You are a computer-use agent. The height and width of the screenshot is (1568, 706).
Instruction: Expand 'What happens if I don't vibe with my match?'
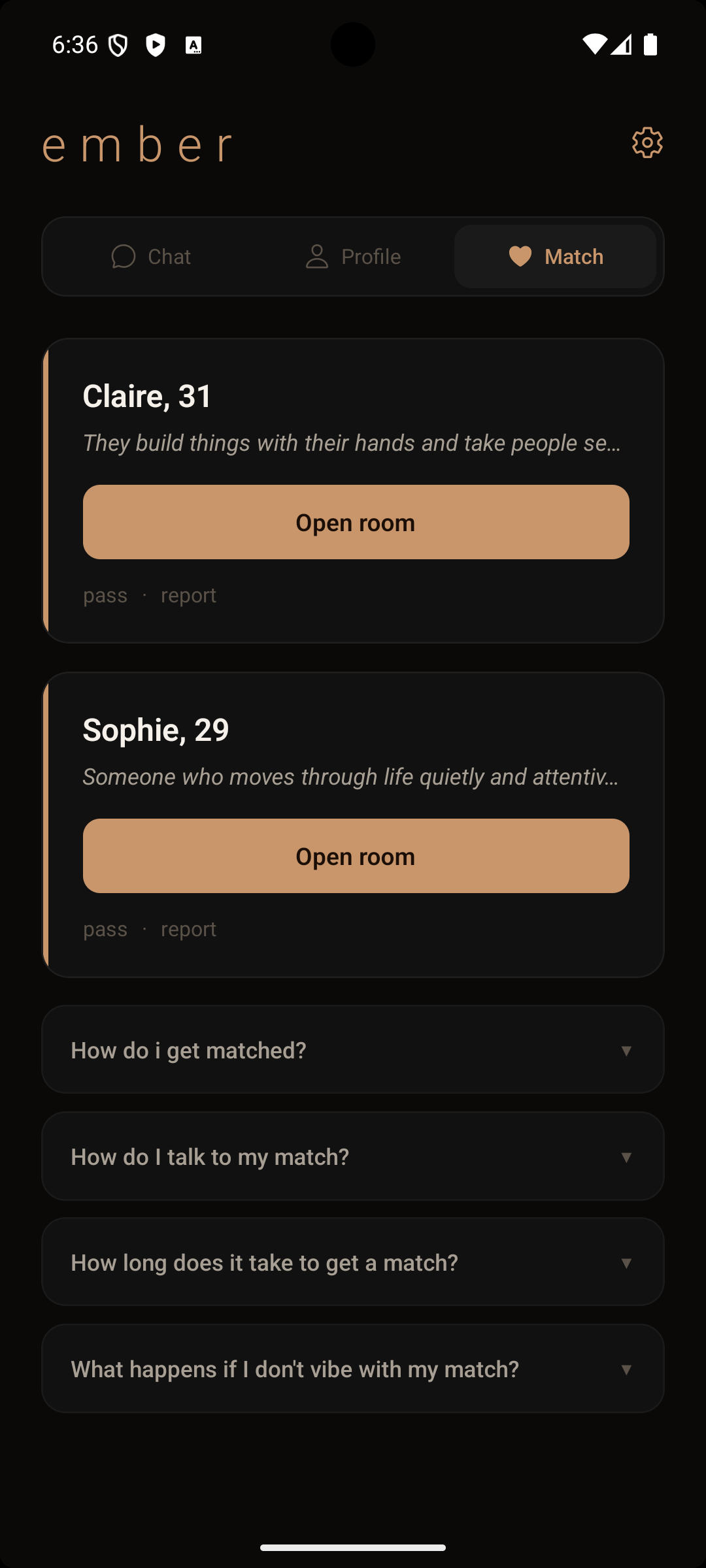[x=353, y=1369]
